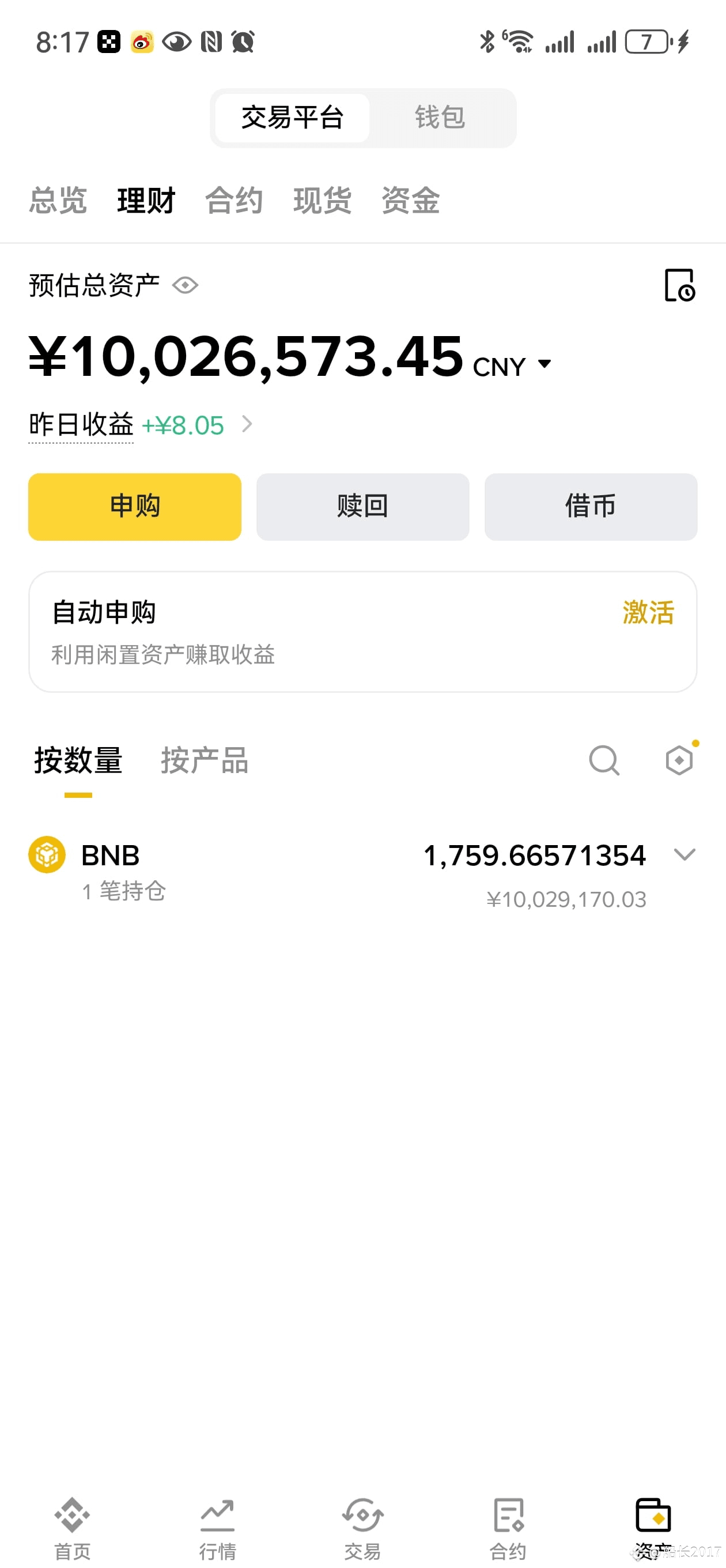
Task: Search holdings with the magnifier icon
Action: click(x=604, y=760)
